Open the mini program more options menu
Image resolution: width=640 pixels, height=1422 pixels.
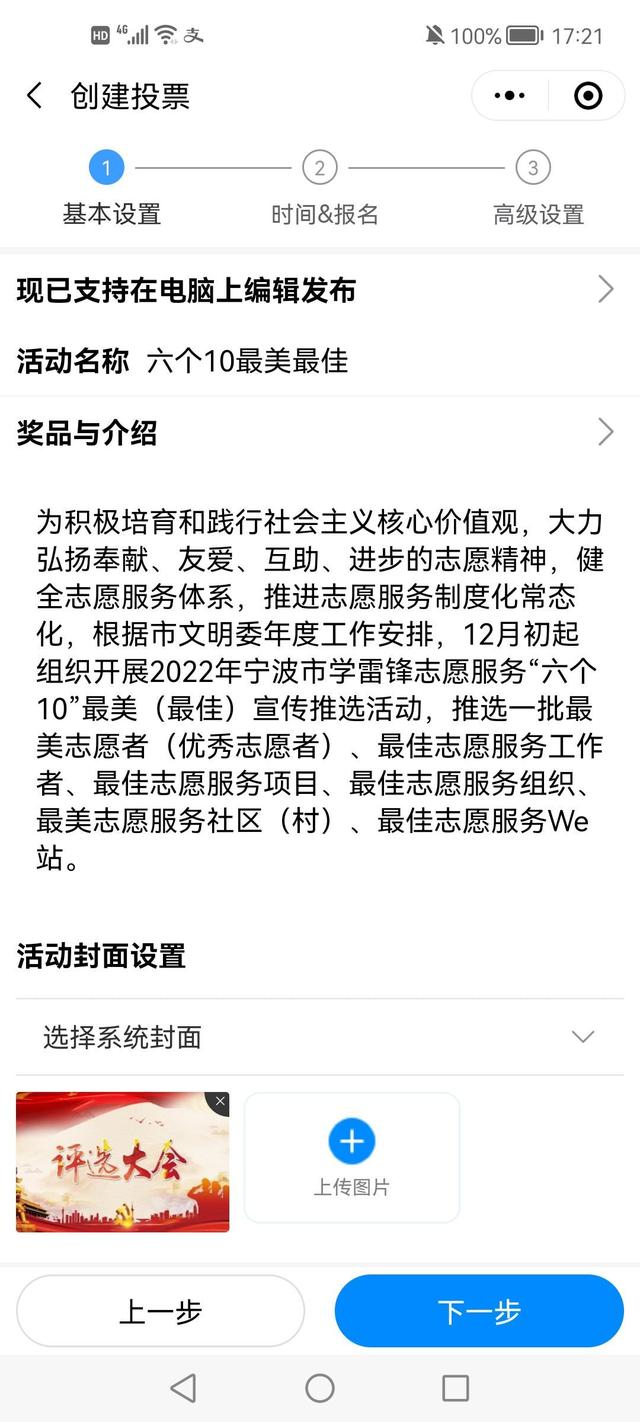coord(510,96)
